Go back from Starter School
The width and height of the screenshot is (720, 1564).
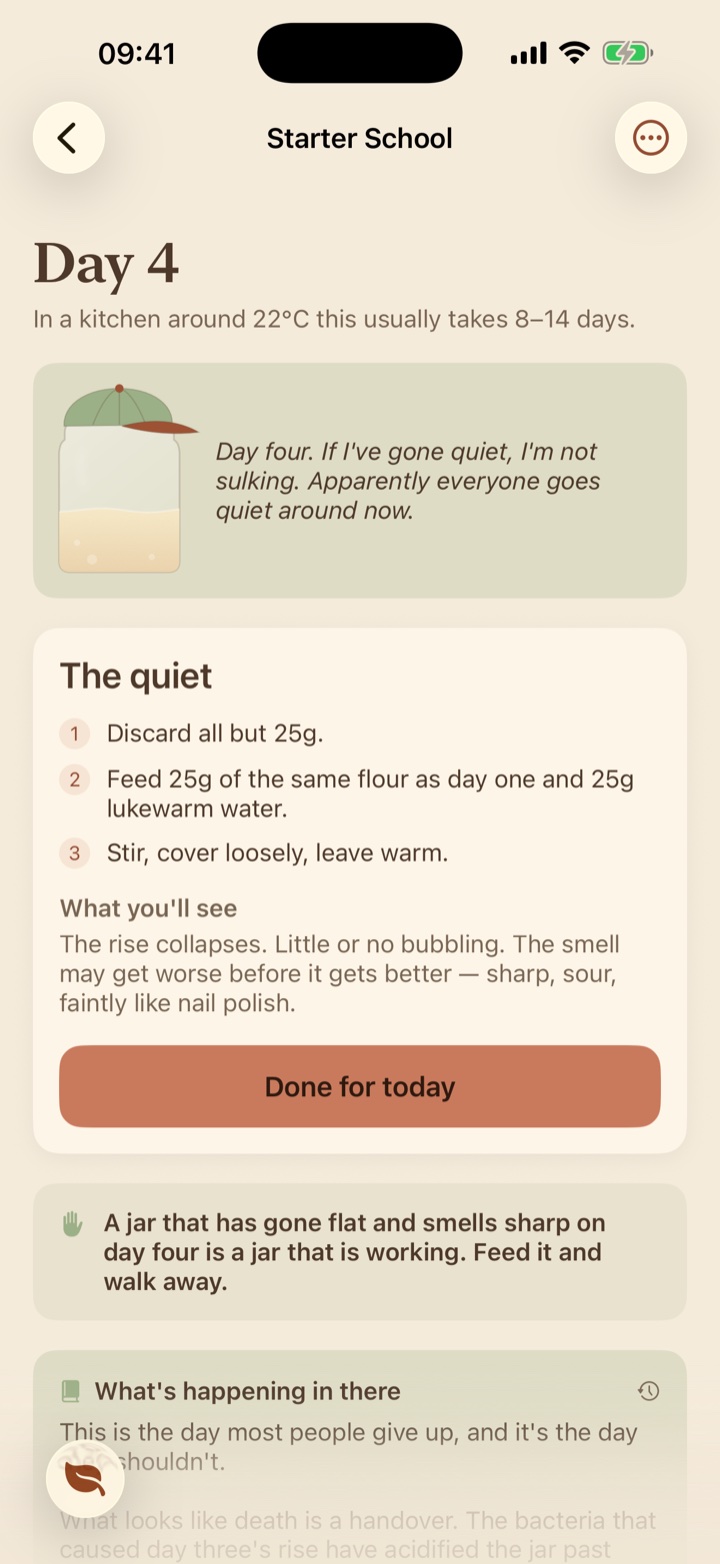click(69, 138)
